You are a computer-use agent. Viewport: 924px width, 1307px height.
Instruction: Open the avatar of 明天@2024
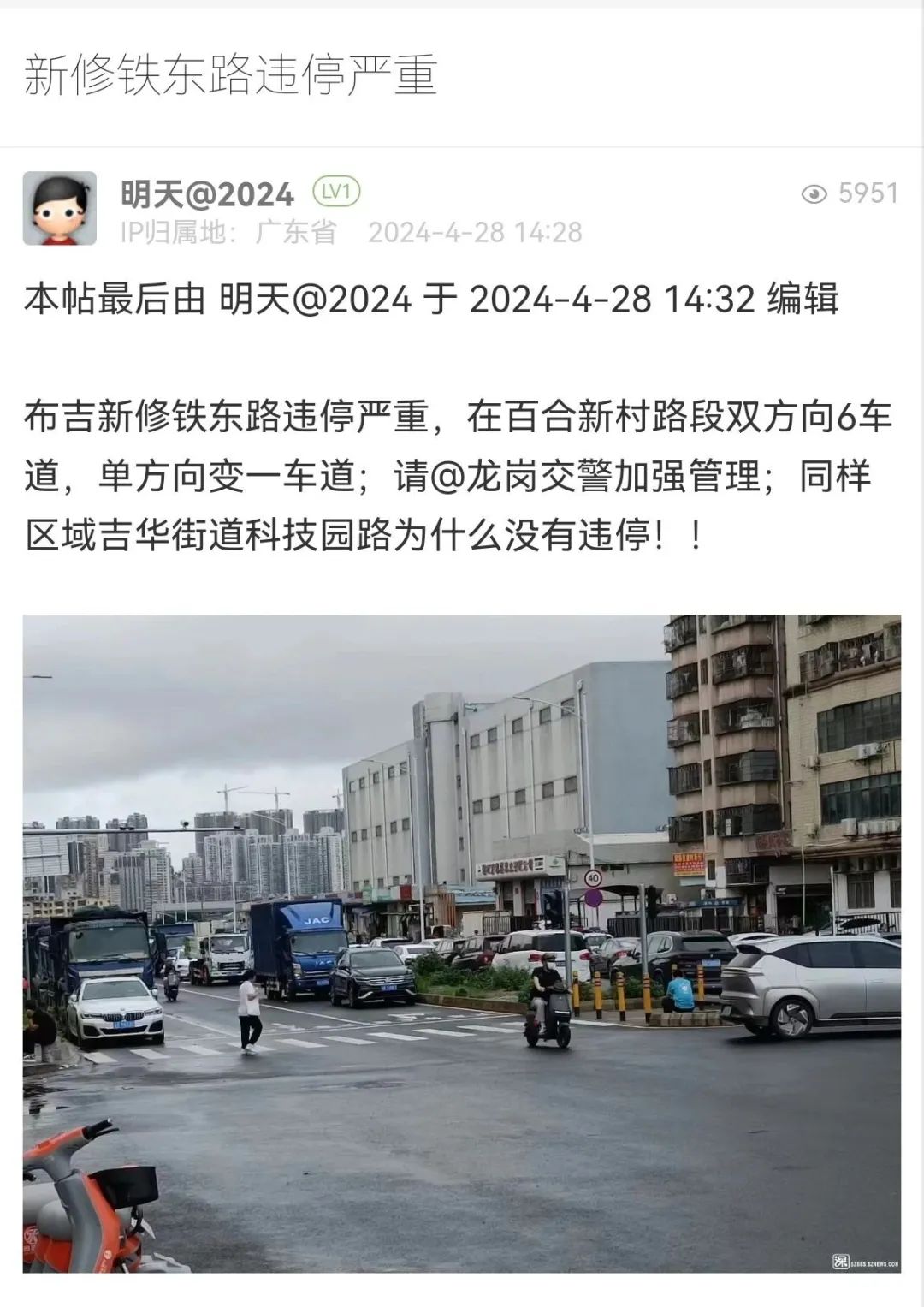pos(59,208)
